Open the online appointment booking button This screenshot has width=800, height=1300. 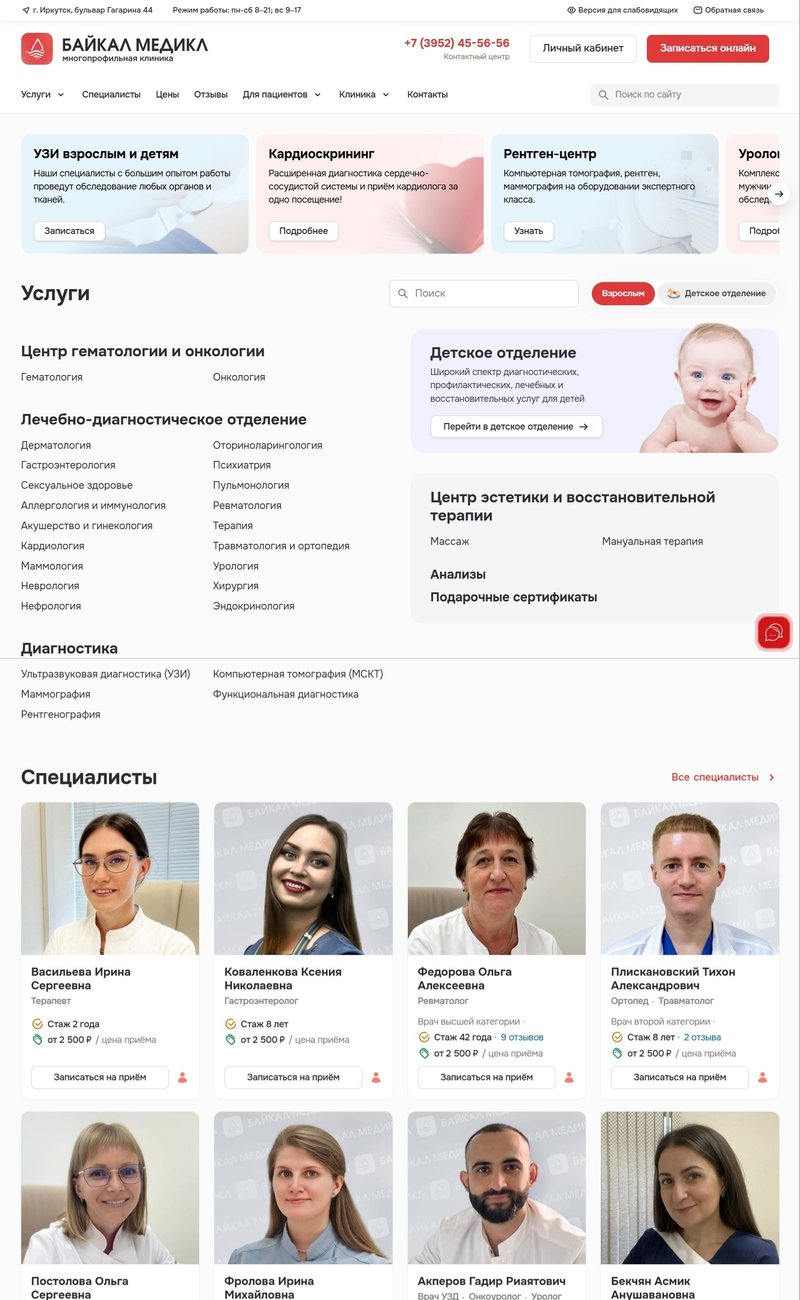click(x=707, y=48)
